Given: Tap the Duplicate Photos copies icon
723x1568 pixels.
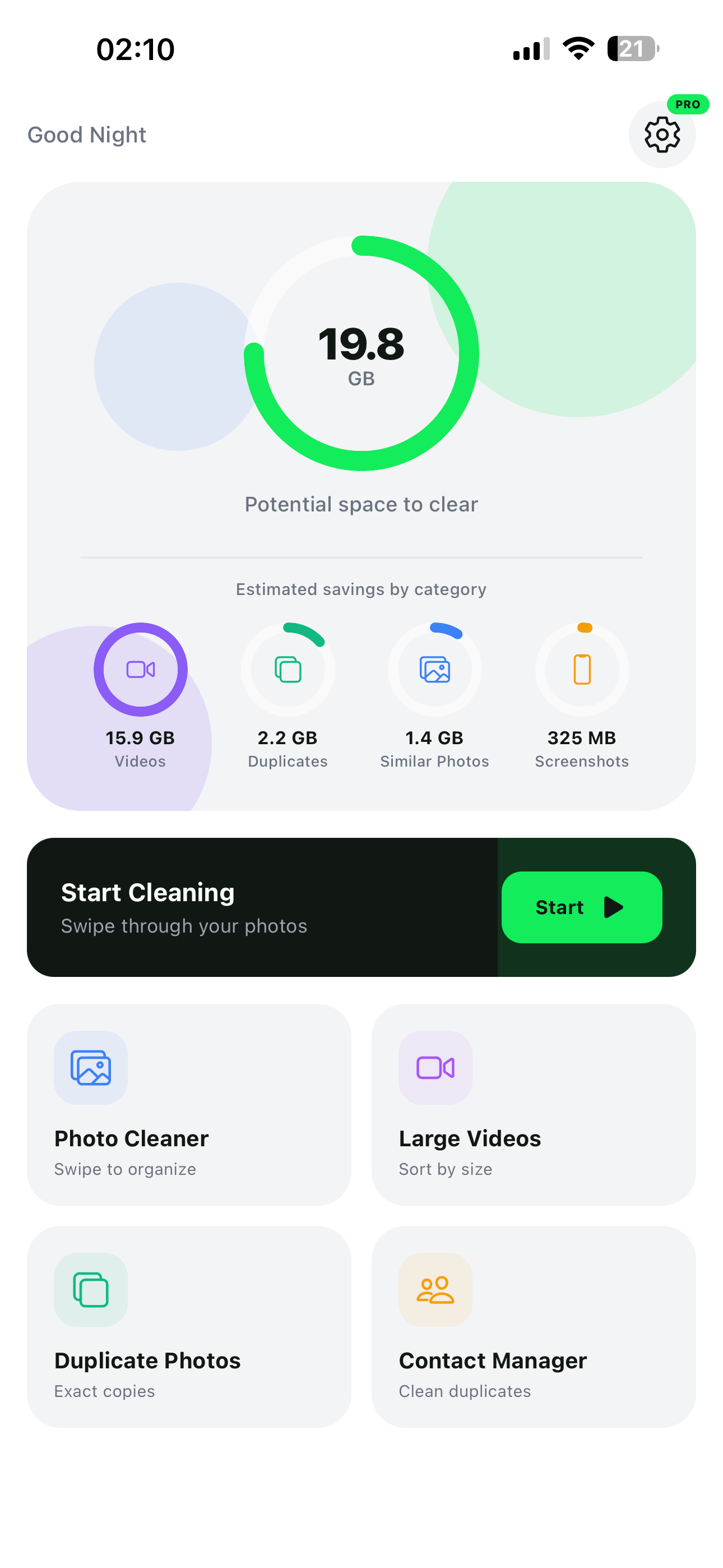Looking at the screenshot, I should [90, 1290].
